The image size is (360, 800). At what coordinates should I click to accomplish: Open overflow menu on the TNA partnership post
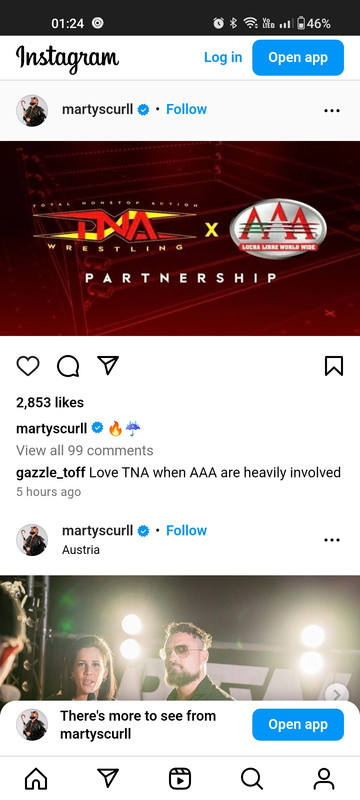tap(332, 110)
